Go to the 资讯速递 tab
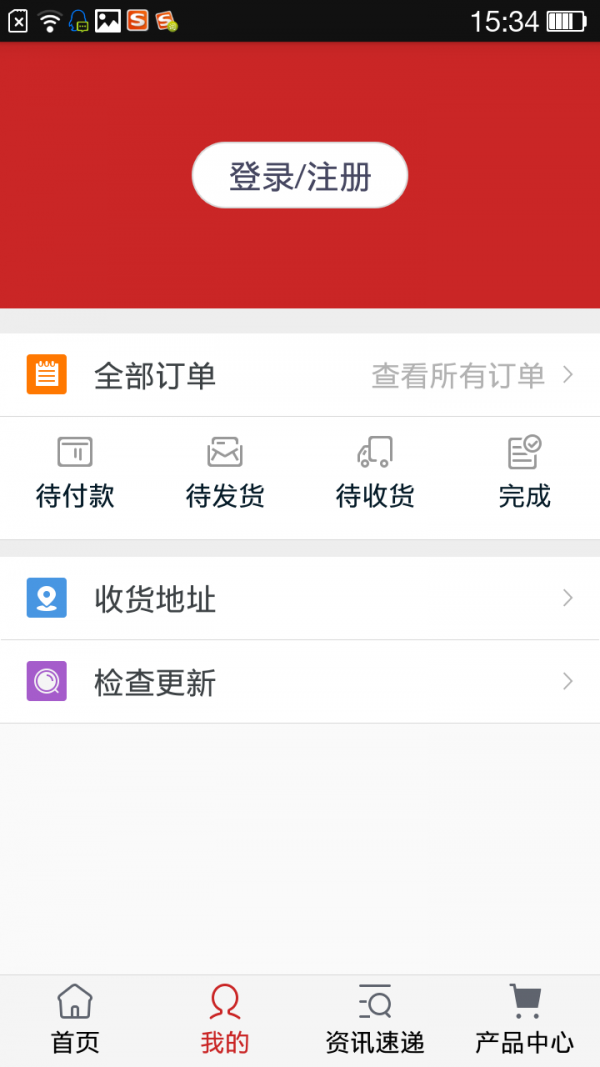This screenshot has height=1067, width=600. pos(375,1019)
